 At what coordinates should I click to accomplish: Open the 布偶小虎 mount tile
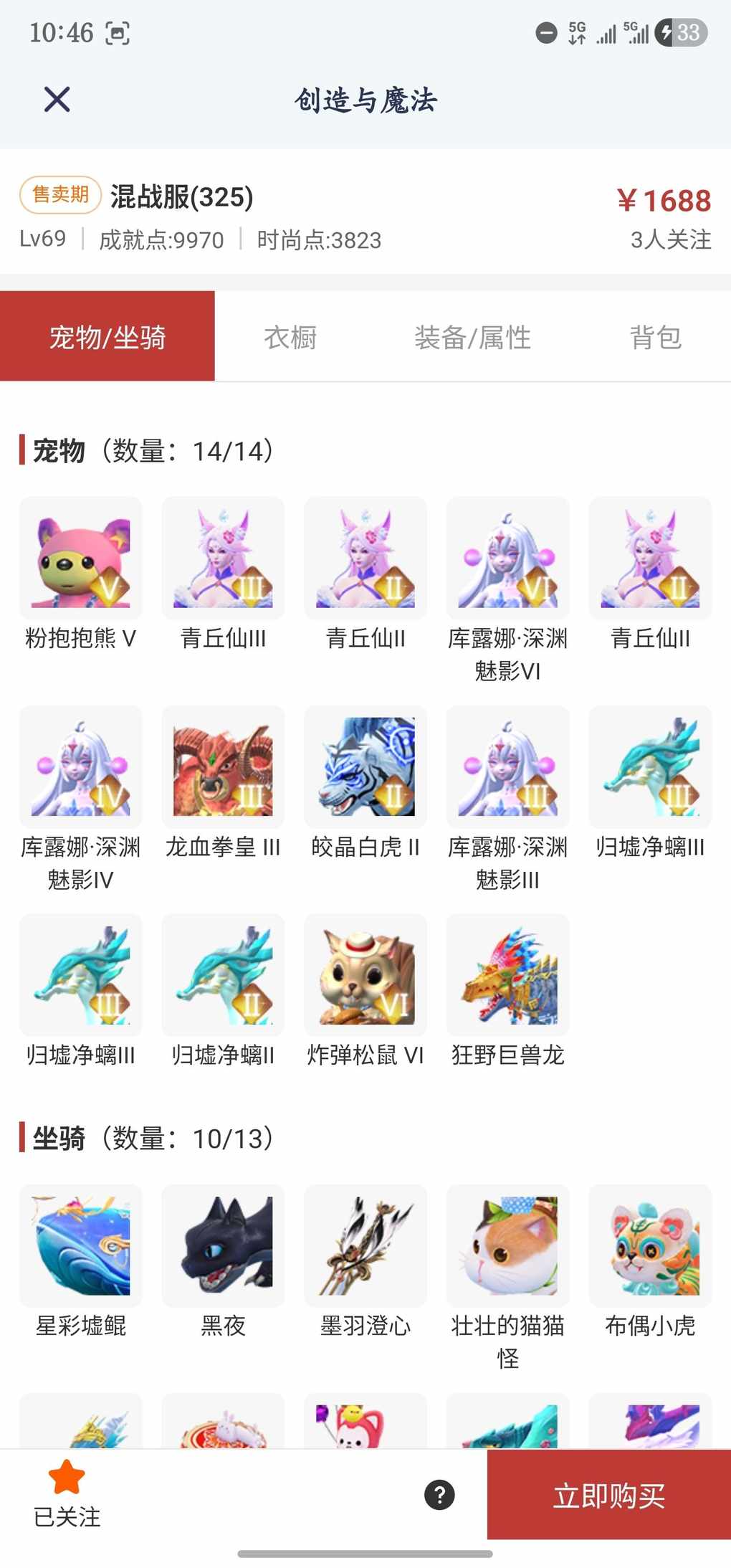click(x=650, y=1246)
